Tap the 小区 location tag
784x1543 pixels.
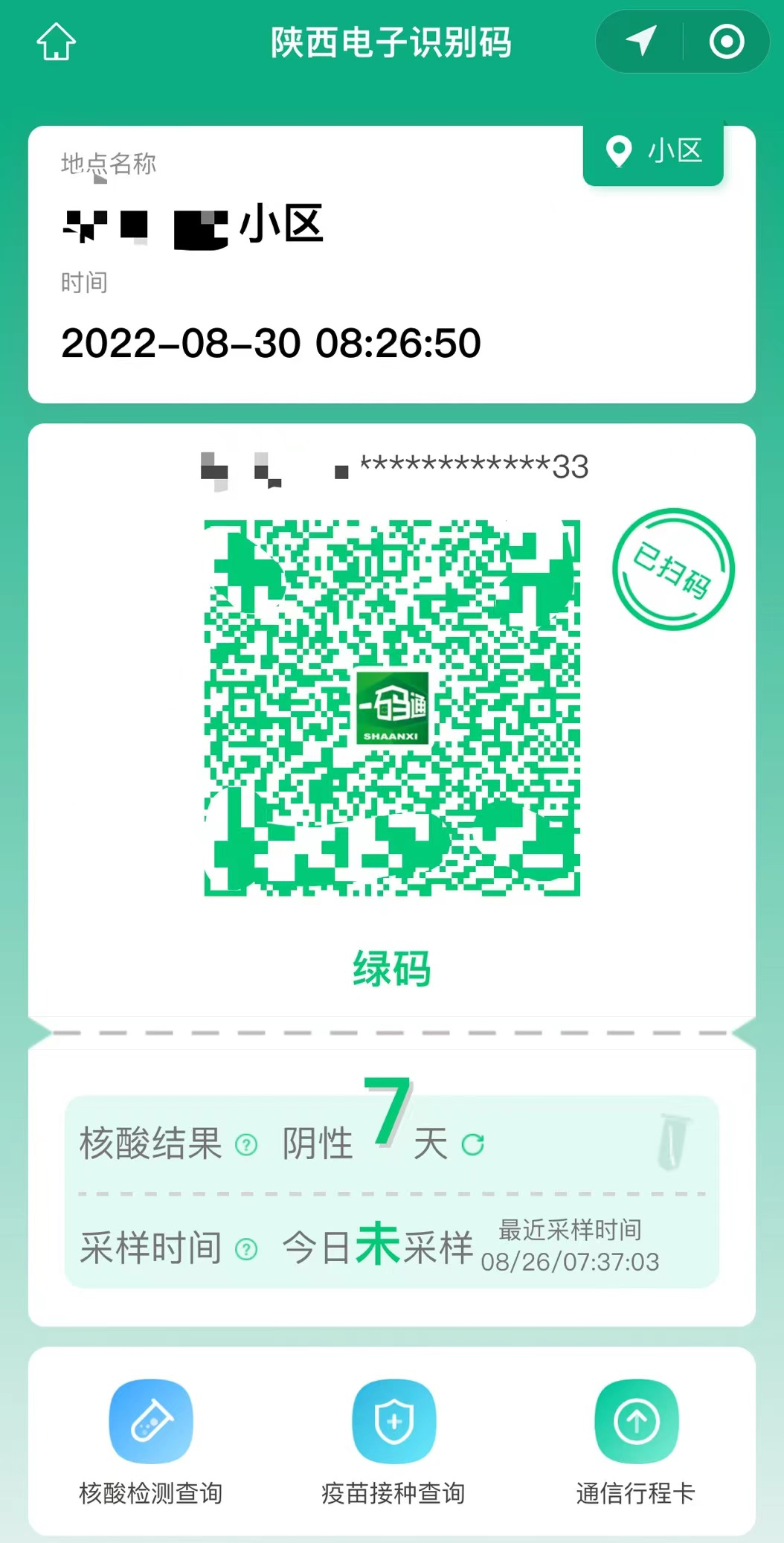click(654, 151)
